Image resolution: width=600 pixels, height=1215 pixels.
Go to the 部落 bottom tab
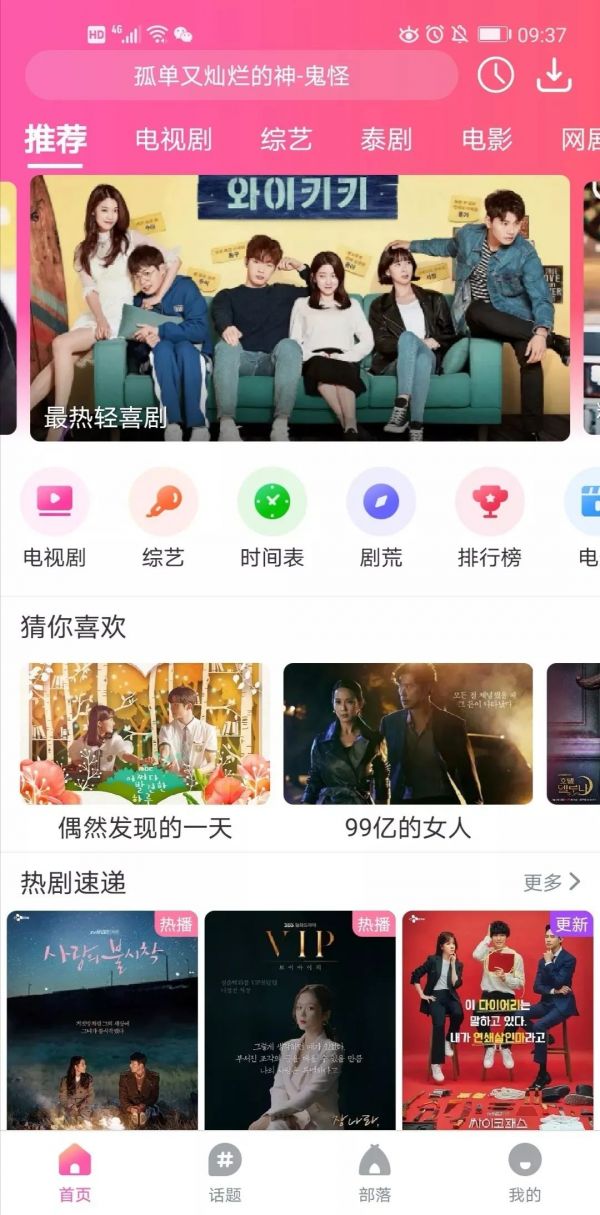click(x=375, y=1174)
